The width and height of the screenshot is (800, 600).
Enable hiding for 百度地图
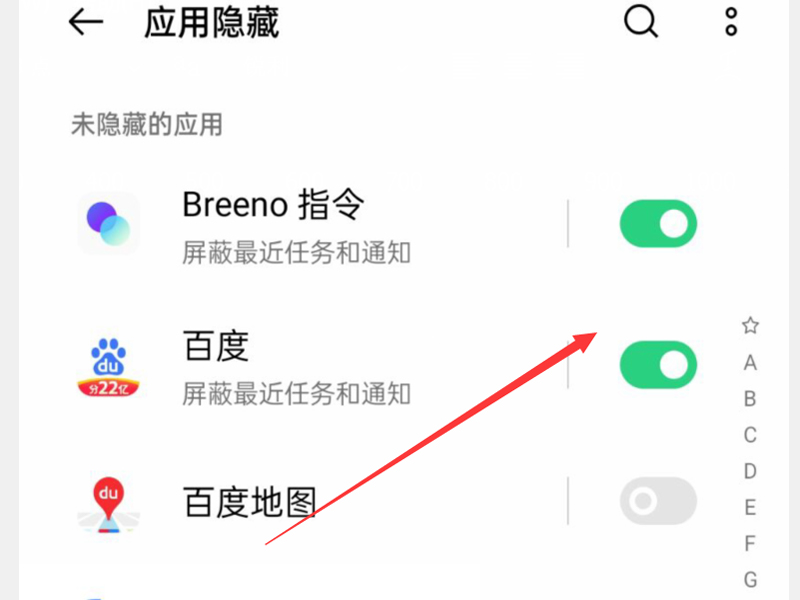click(658, 500)
